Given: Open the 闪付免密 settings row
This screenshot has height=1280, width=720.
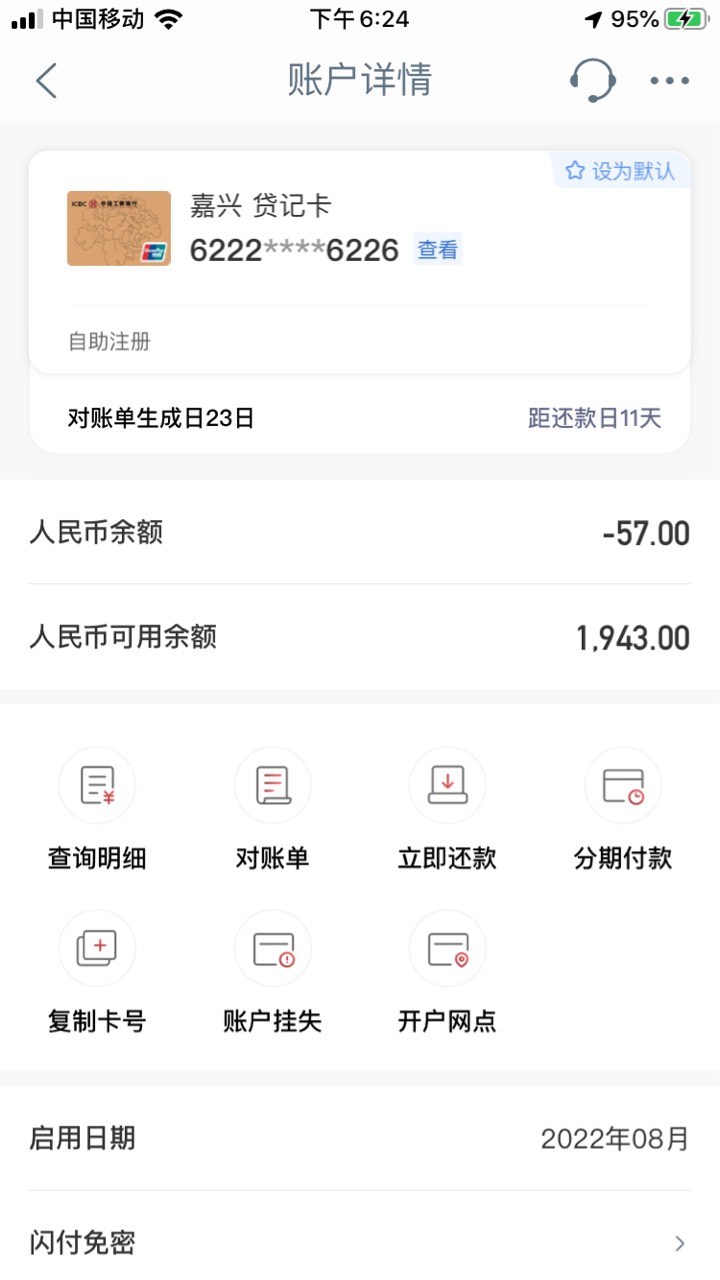Looking at the screenshot, I should coord(360,1243).
